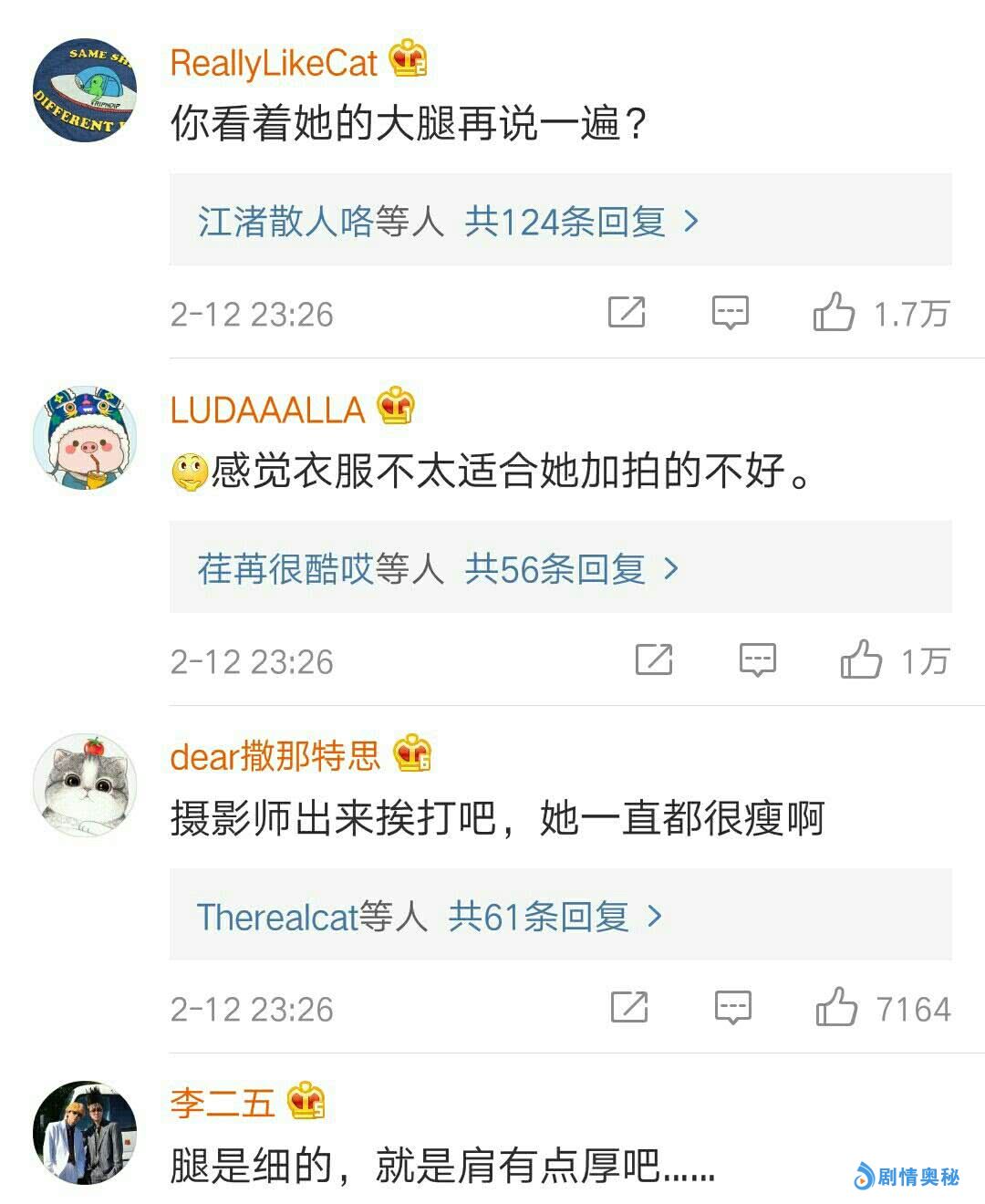Open the username dear撒那特思

pos(275,756)
